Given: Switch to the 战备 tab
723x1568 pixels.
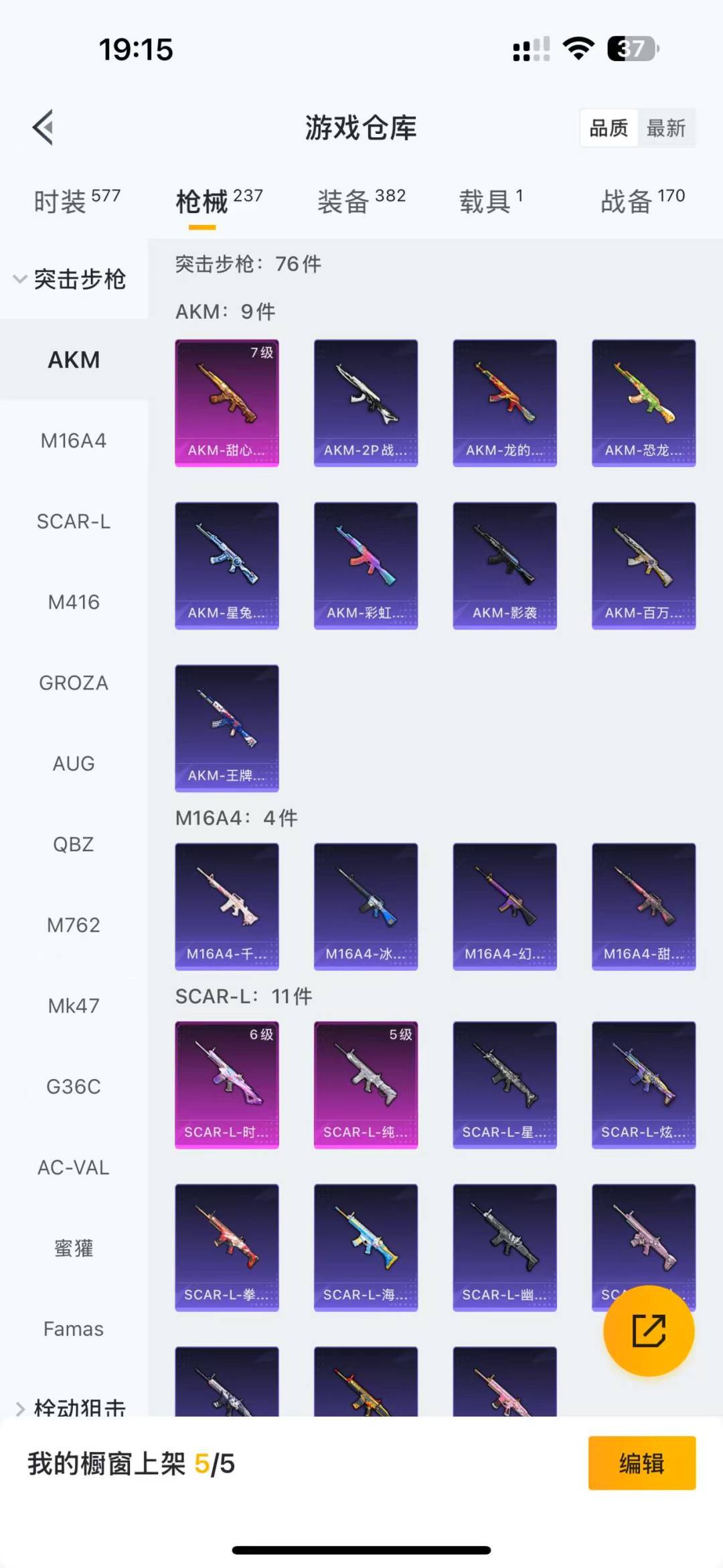Looking at the screenshot, I should 643,200.
